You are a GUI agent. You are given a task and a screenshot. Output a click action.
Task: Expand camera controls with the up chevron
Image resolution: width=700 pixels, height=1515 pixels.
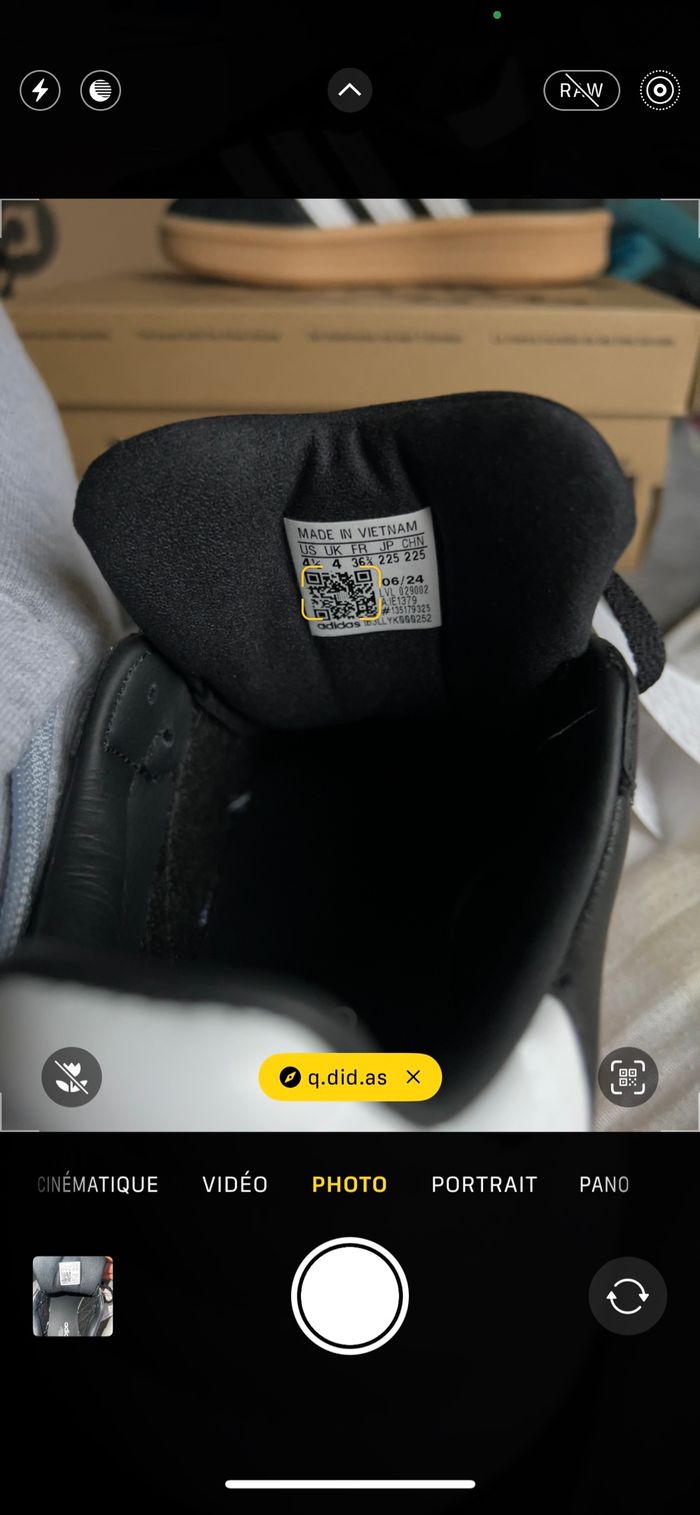point(350,91)
